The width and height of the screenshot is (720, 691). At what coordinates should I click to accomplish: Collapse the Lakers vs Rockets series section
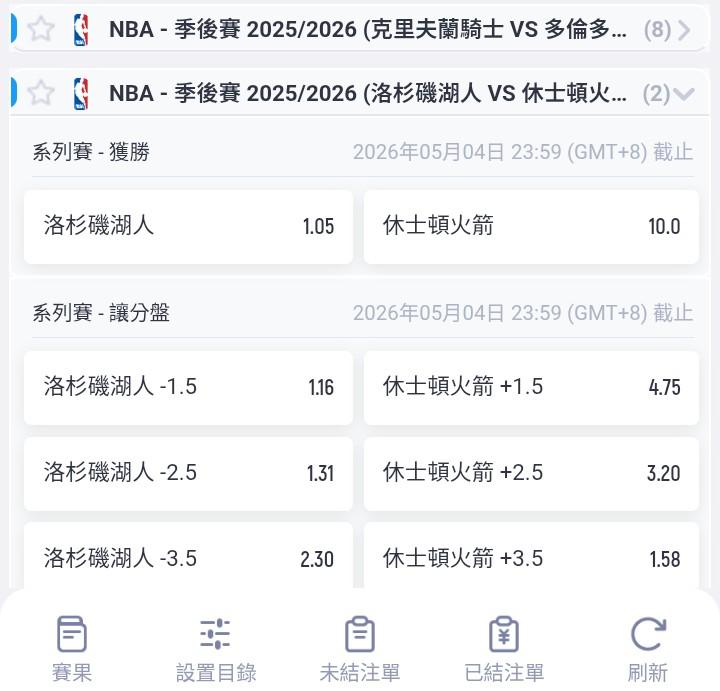click(x=684, y=94)
